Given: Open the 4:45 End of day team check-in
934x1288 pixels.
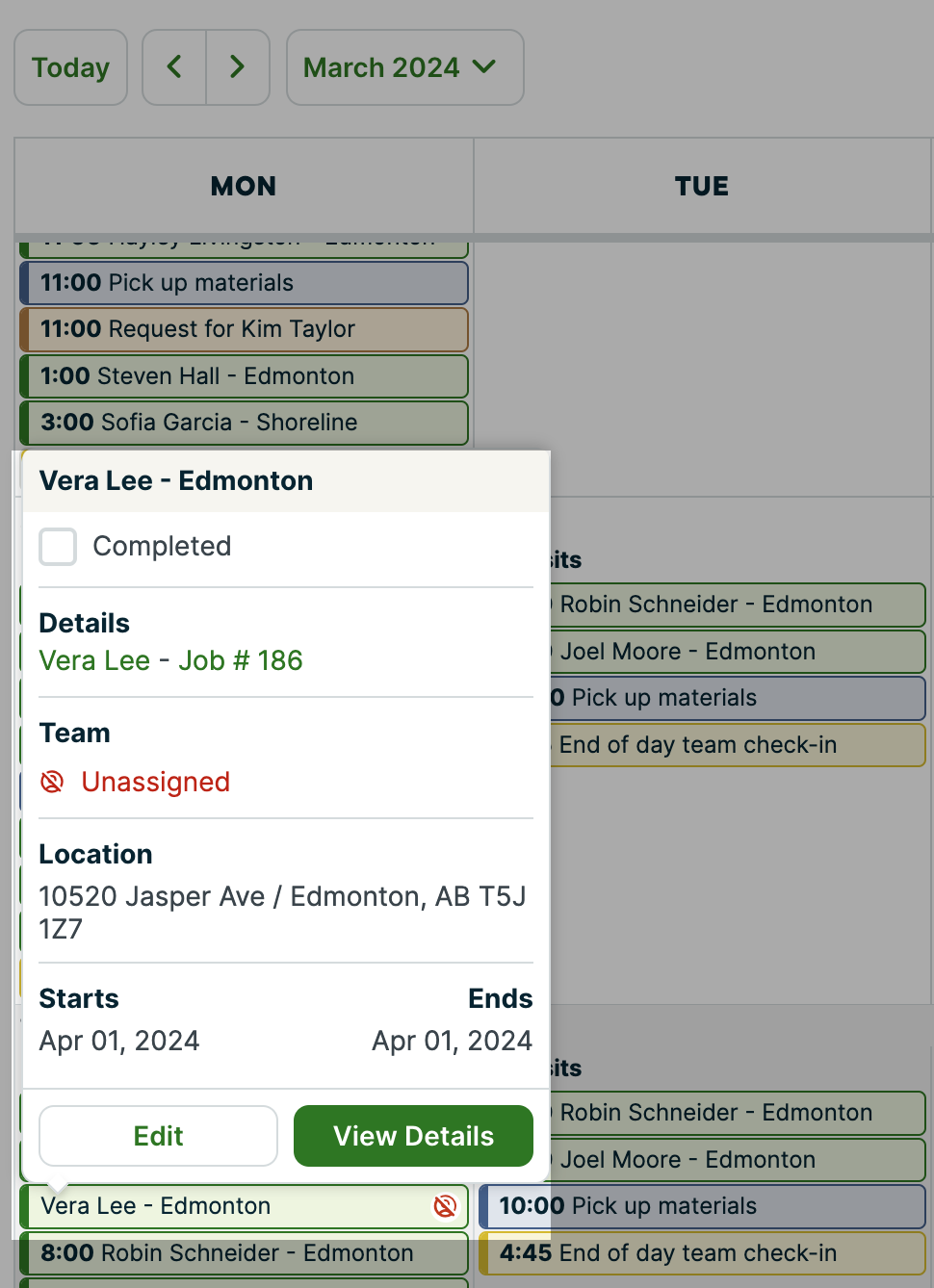Looking at the screenshot, I should click(x=703, y=1253).
